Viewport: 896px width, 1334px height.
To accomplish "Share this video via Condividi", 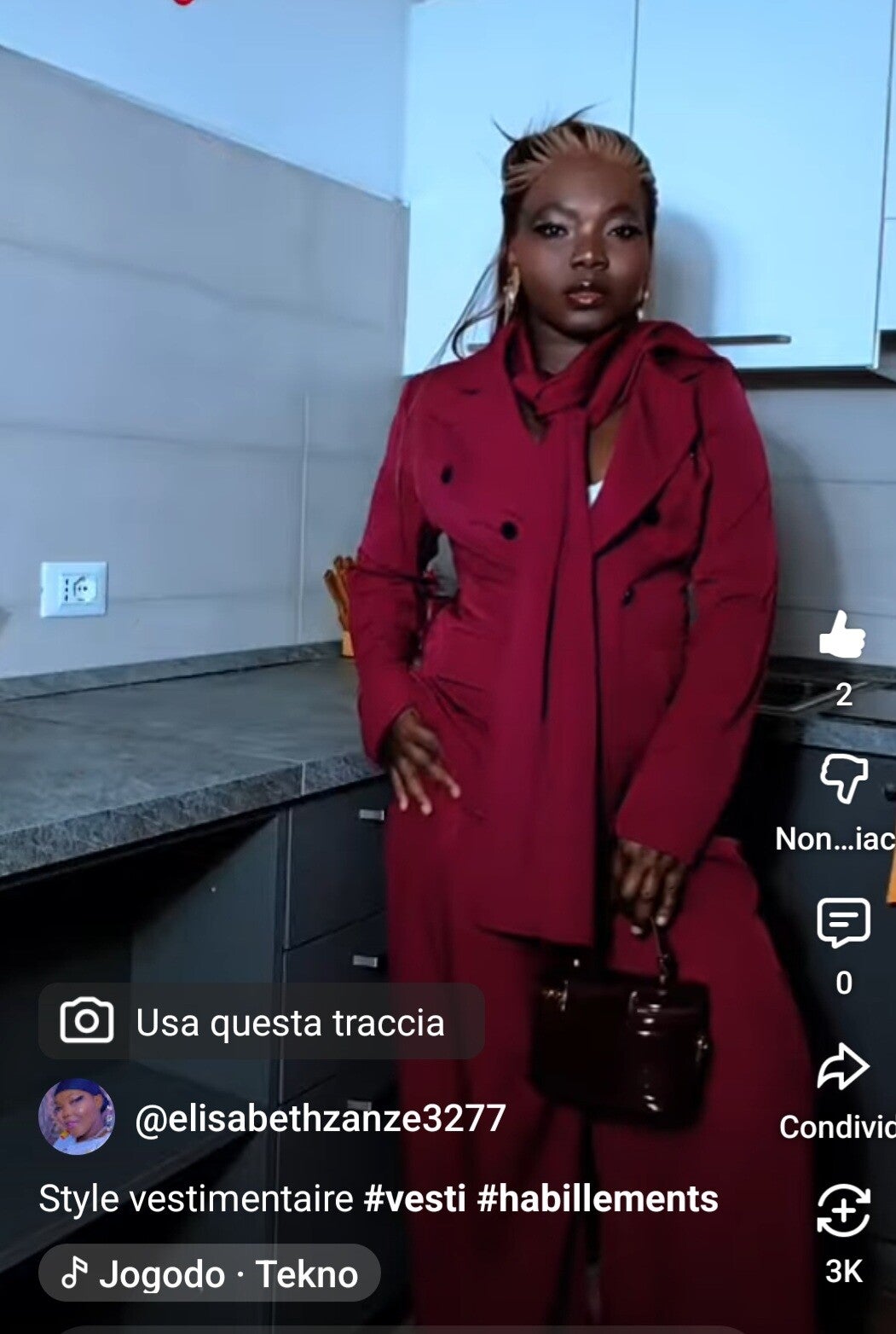I will click(842, 1067).
